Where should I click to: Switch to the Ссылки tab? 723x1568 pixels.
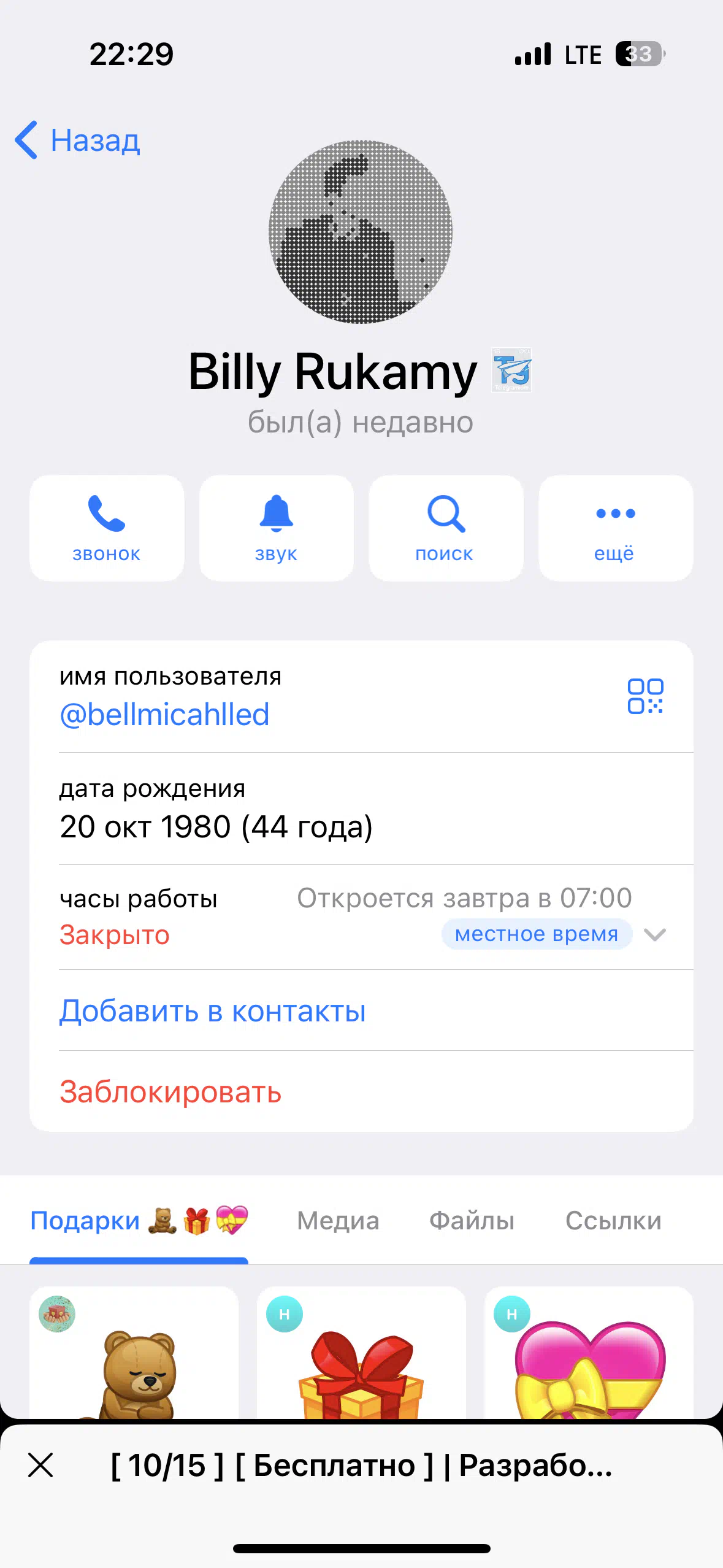[613, 1221]
